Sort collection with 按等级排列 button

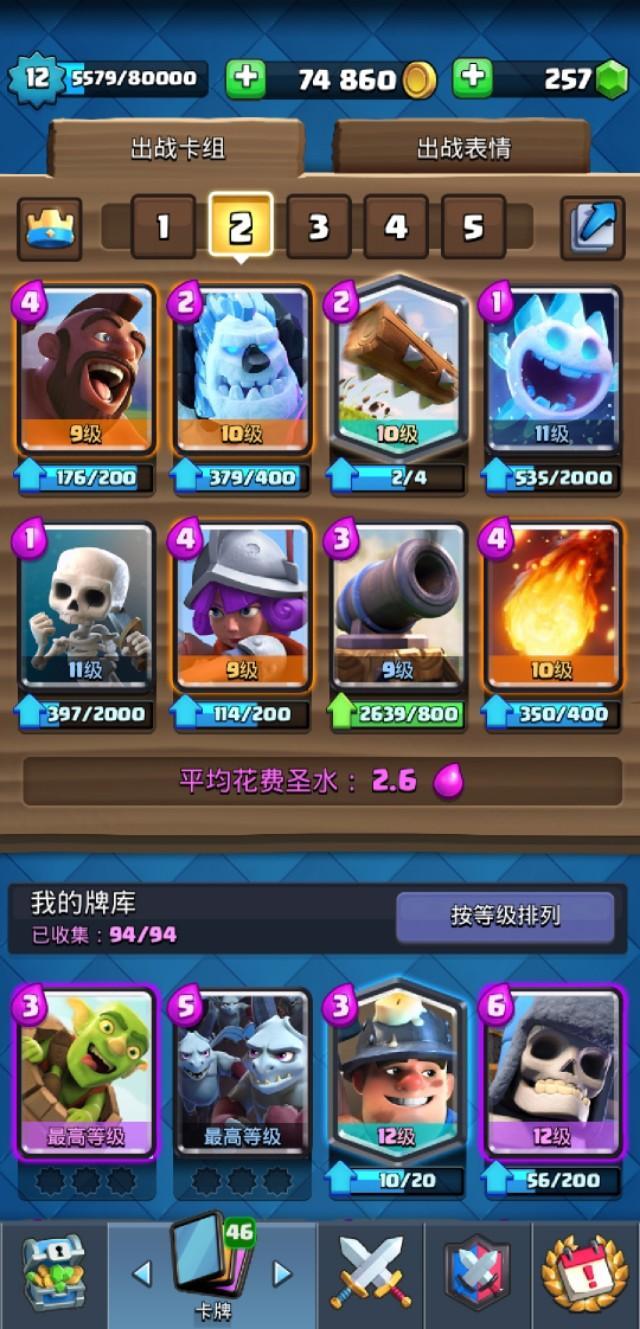[505, 916]
